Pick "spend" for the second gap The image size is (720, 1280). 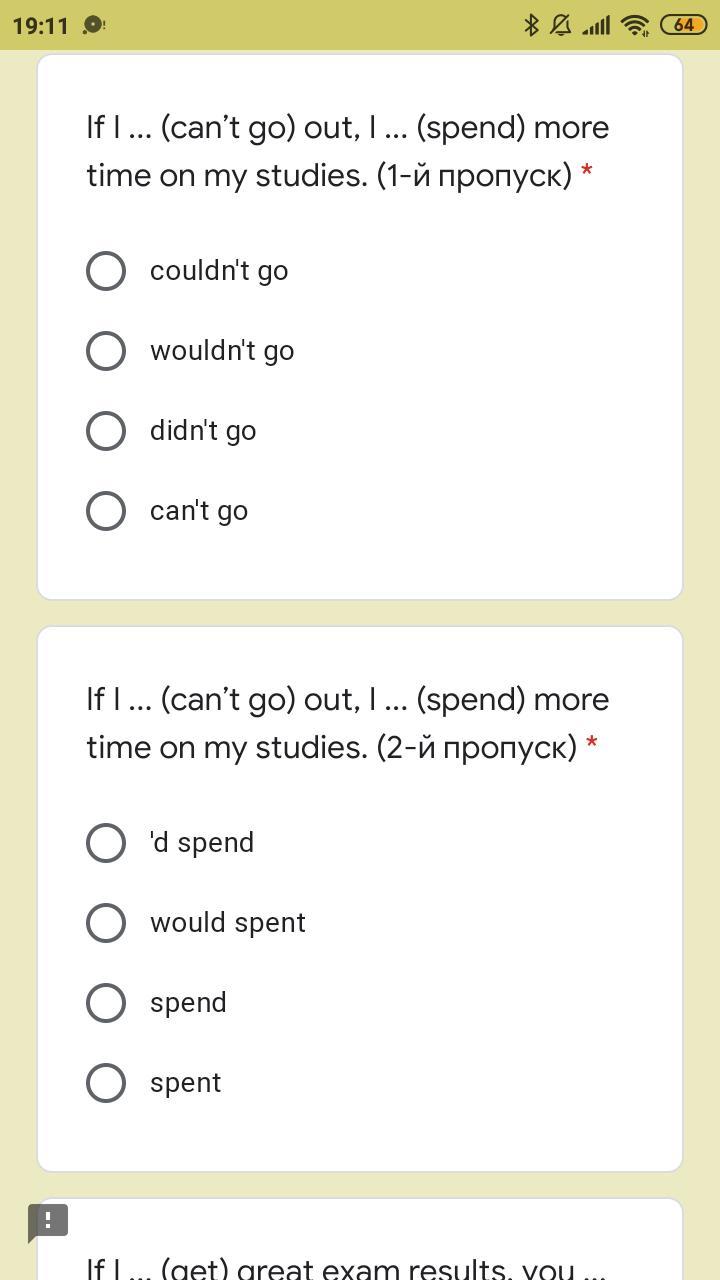coord(106,1003)
